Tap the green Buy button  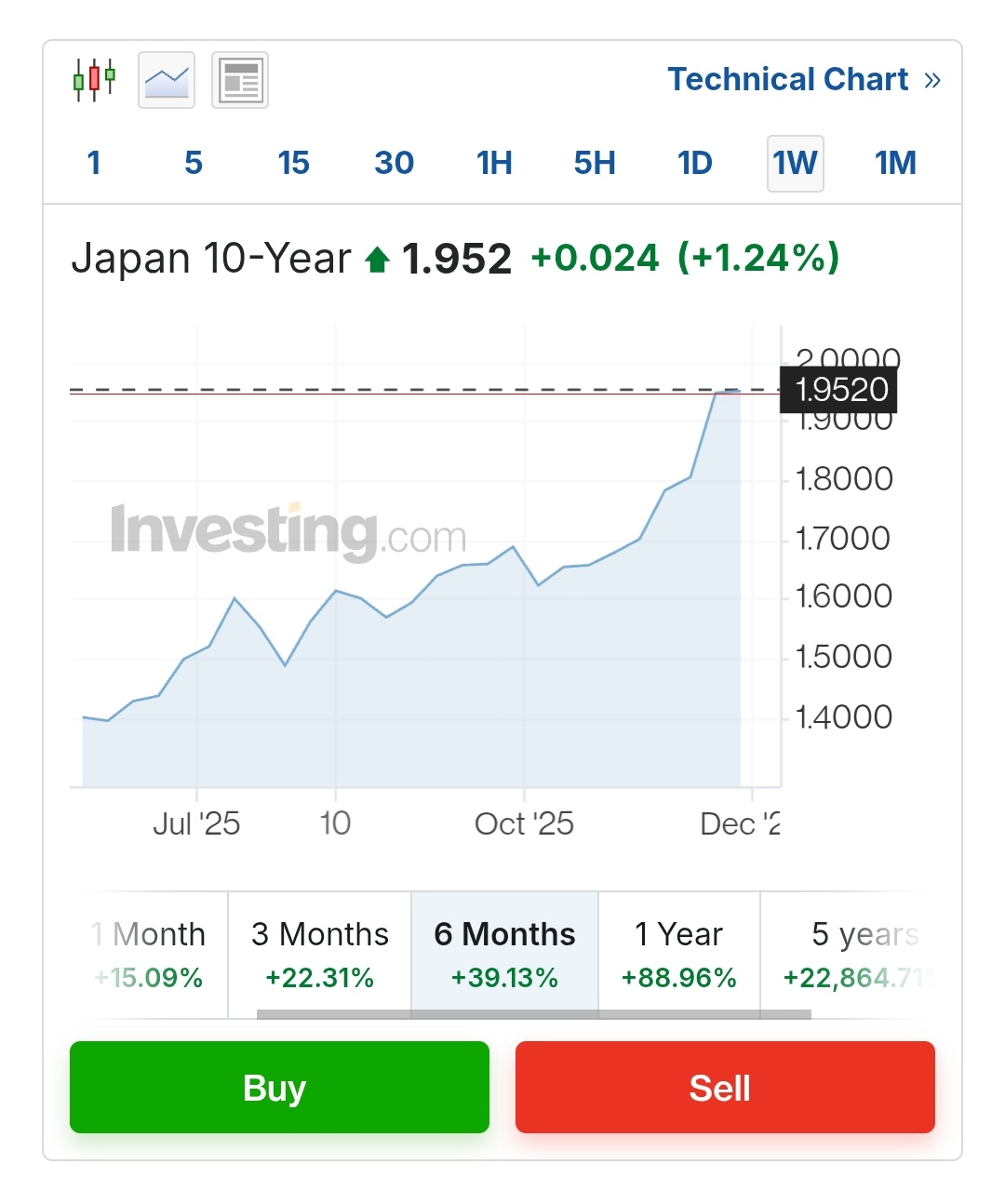tap(279, 1087)
